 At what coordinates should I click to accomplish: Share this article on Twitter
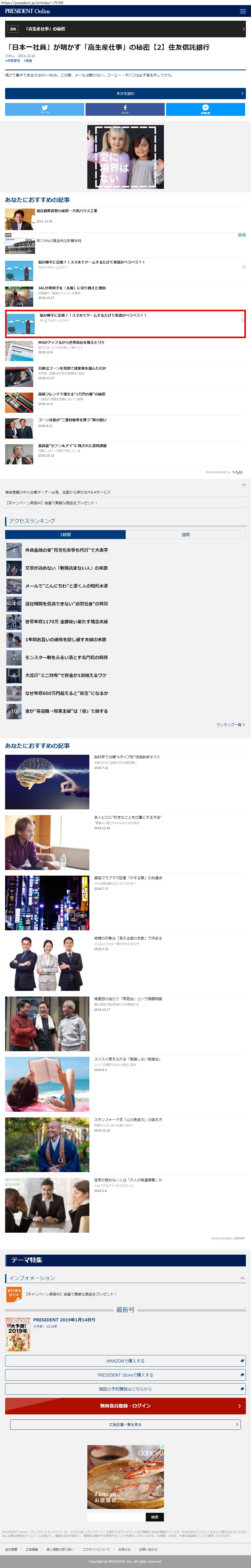click(44, 109)
